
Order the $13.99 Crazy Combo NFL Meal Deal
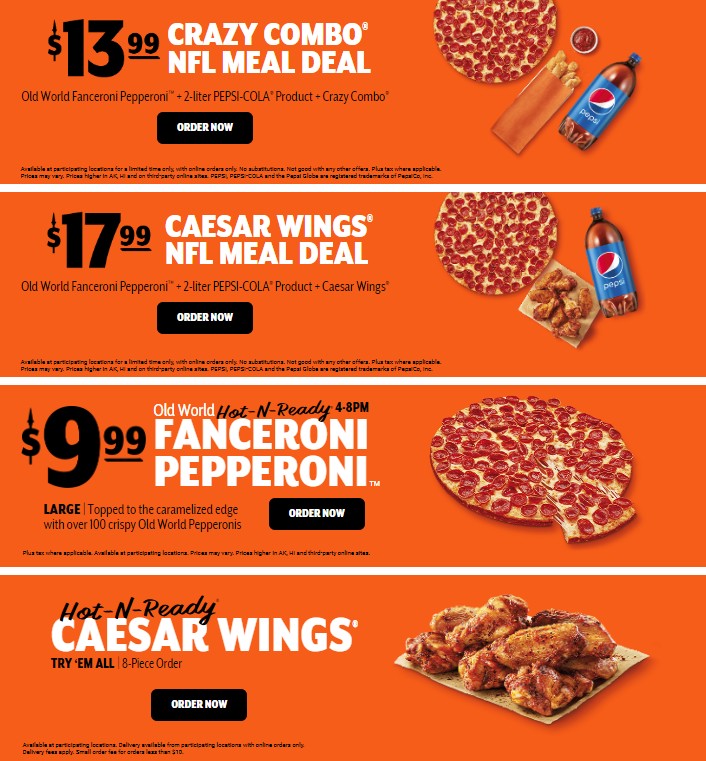(x=205, y=128)
